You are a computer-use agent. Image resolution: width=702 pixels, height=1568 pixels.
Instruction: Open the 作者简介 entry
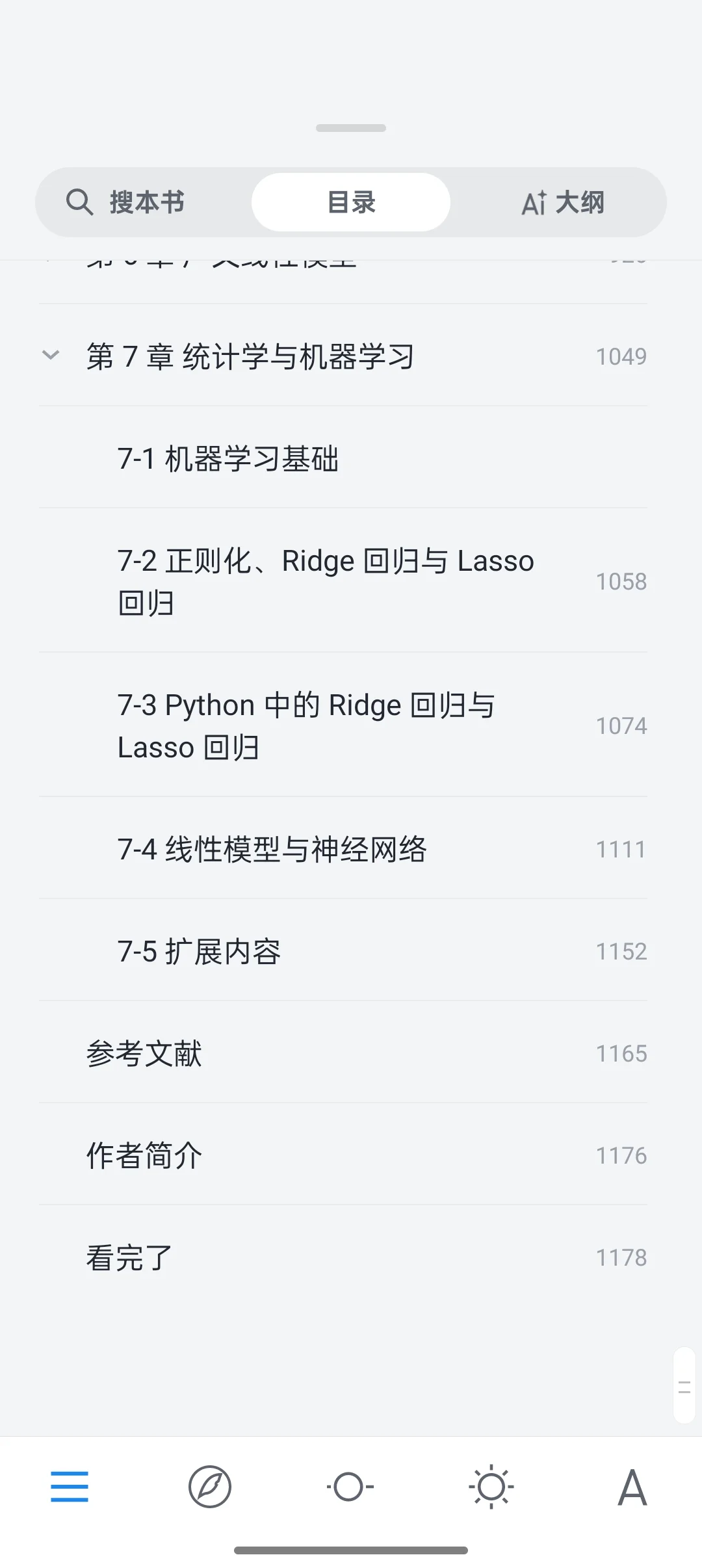(x=343, y=1155)
